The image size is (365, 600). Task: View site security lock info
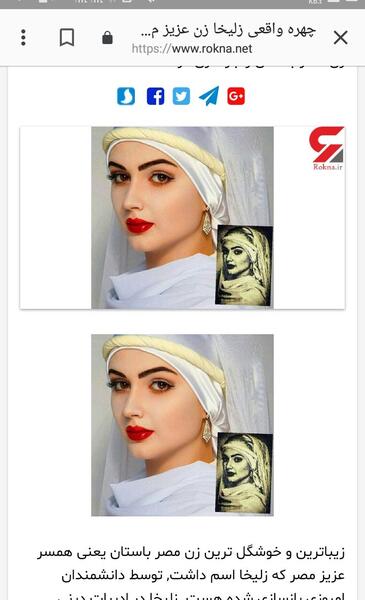[x=108, y=38]
